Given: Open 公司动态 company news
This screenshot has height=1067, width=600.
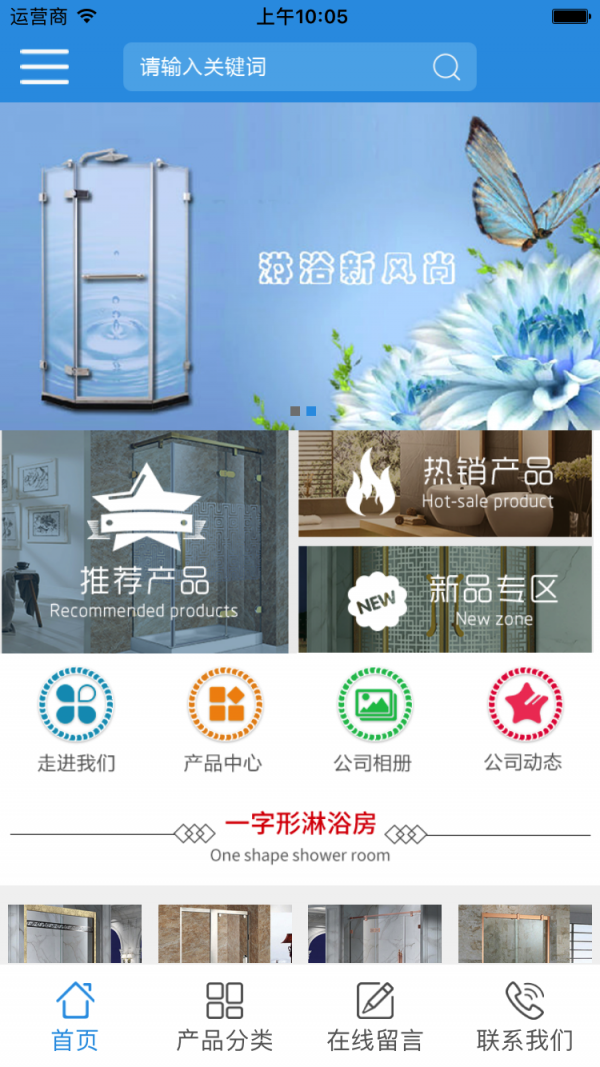Looking at the screenshot, I should tap(523, 720).
